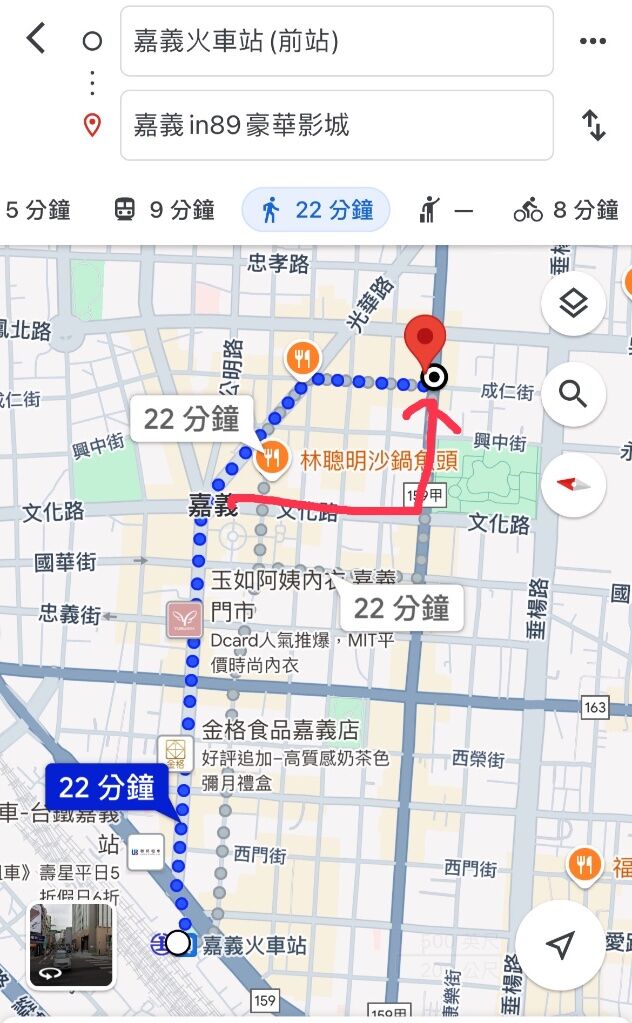
Task: Select the driving tab showing 5 分鐘
Action: (x=36, y=210)
